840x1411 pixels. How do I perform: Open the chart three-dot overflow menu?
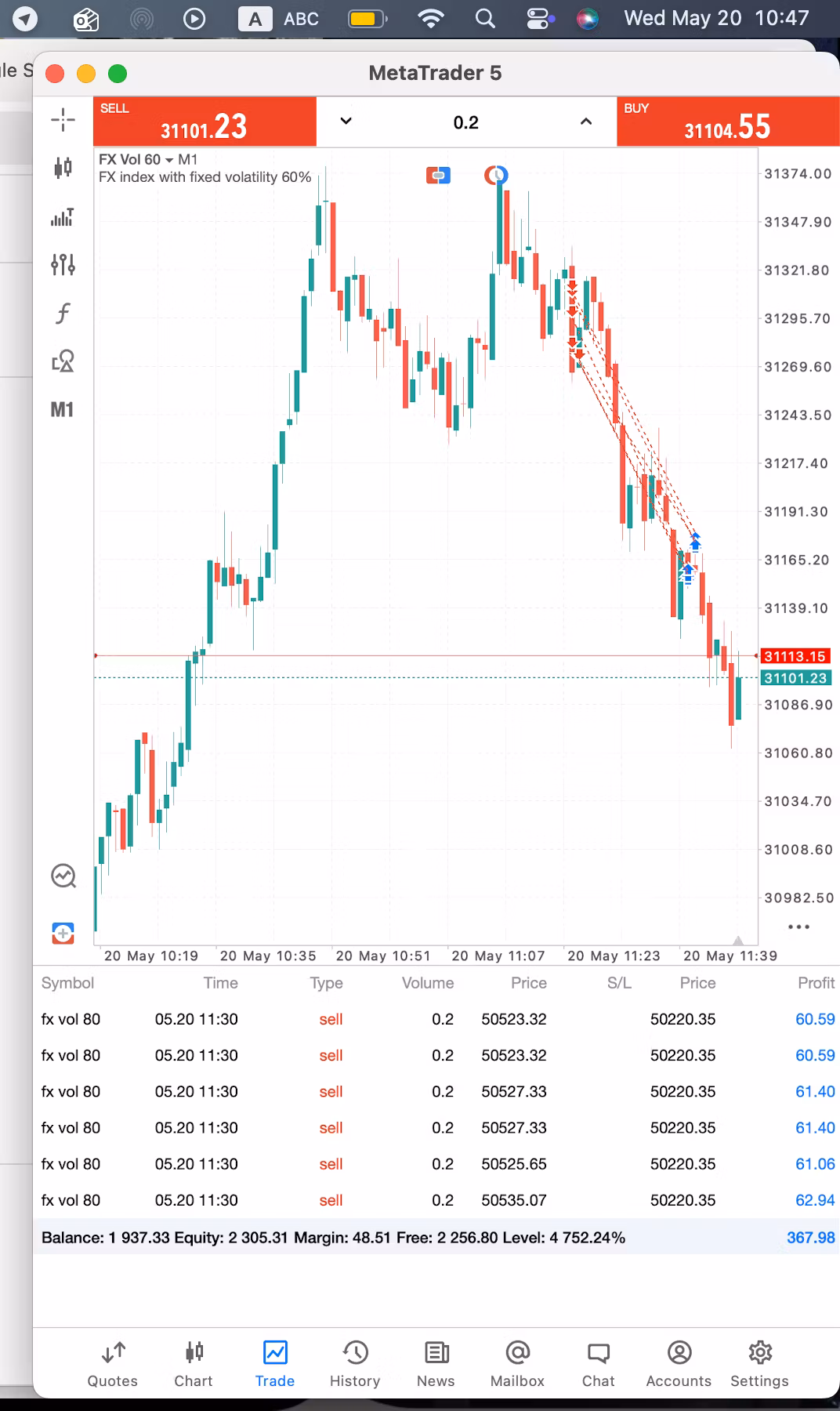(798, 927)
